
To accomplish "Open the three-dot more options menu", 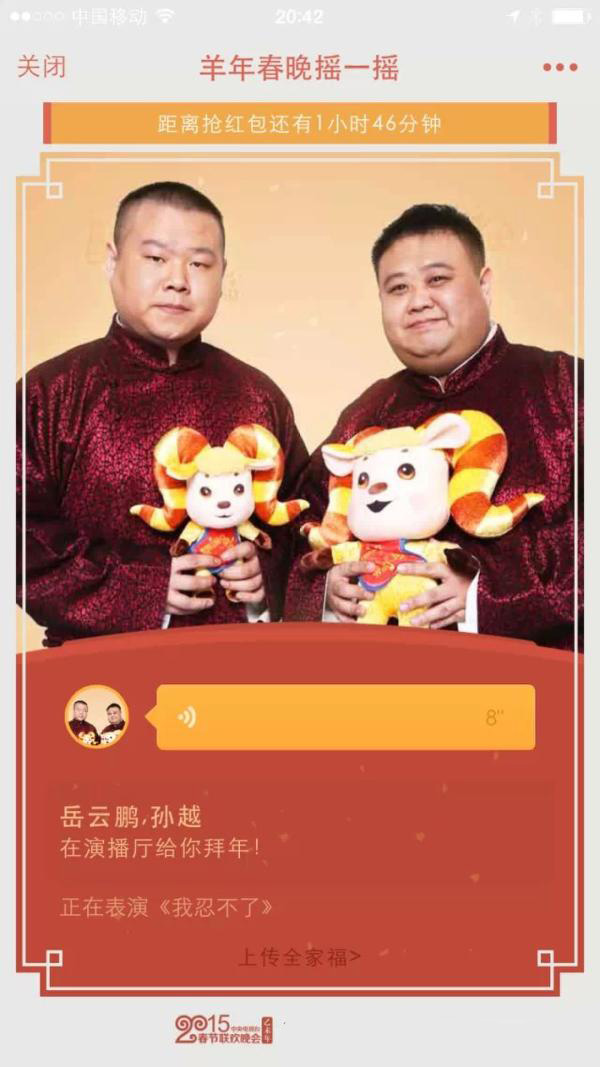I will coord(560,67).
